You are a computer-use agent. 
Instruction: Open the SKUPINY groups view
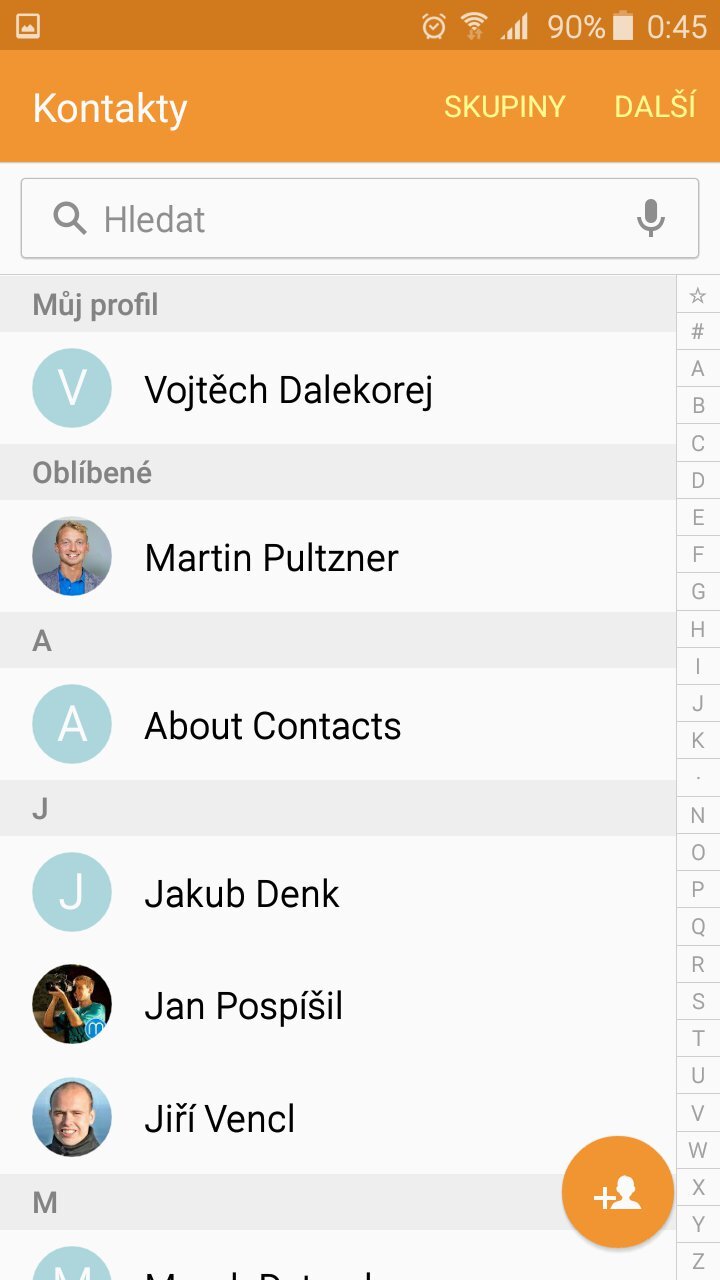pyautogui.click(x=504, y=107)
